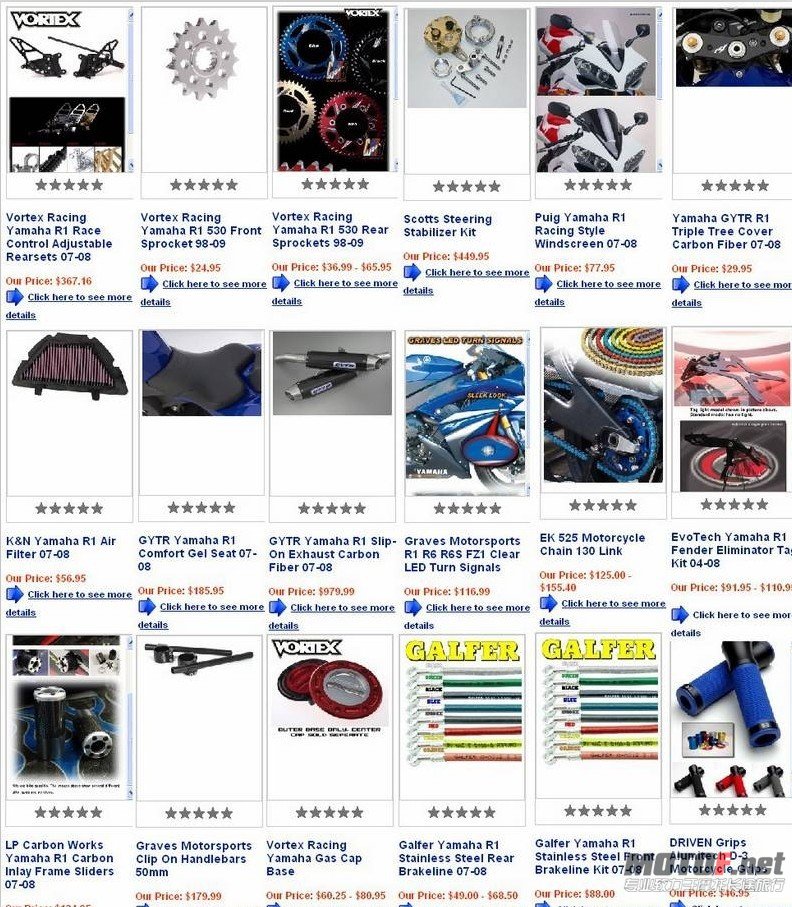View Graves Motorsports Clear LED Turn Signals image
The image size is (792, 907).
[x=465, y=411]
